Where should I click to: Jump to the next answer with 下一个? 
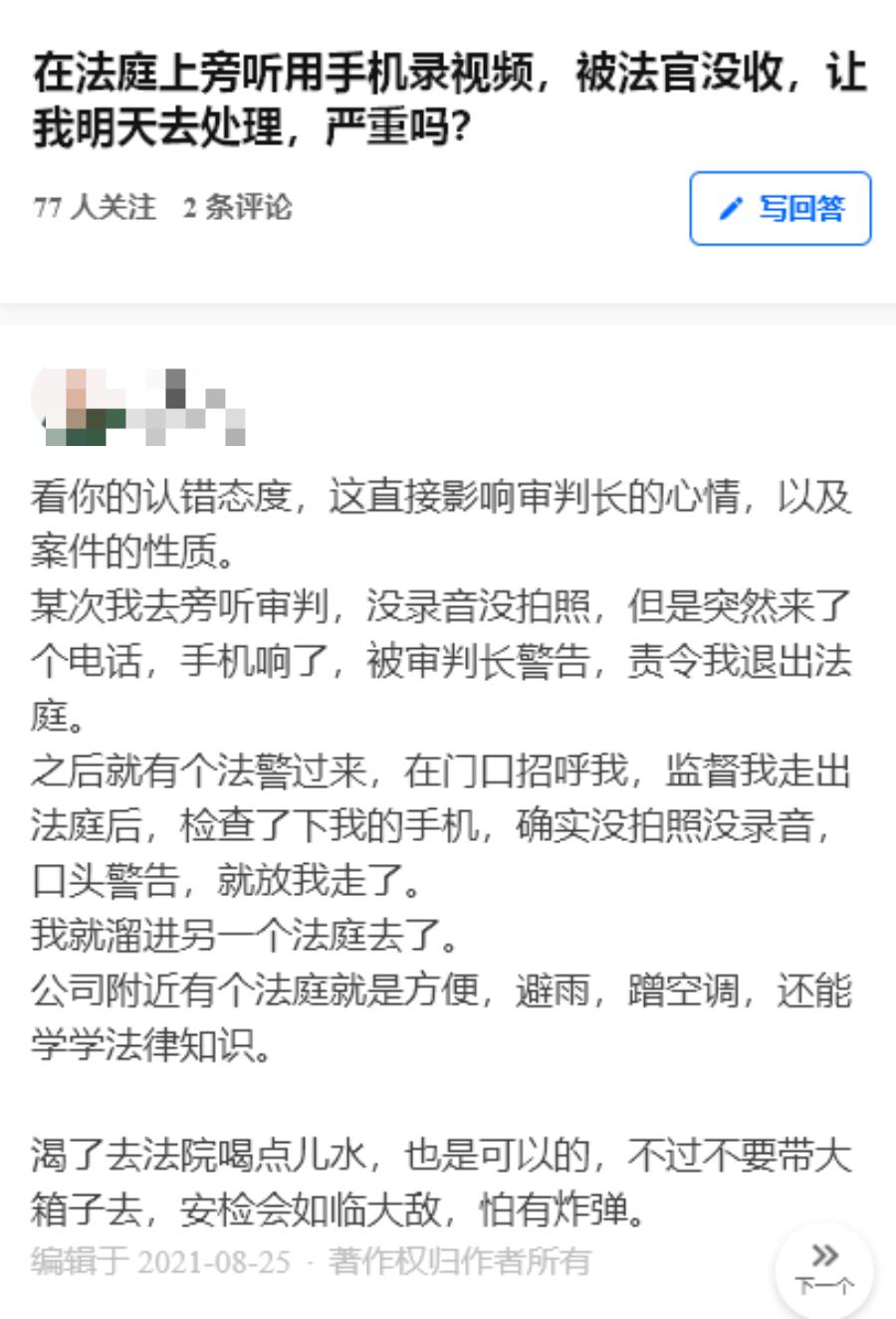pos(824,1268)
